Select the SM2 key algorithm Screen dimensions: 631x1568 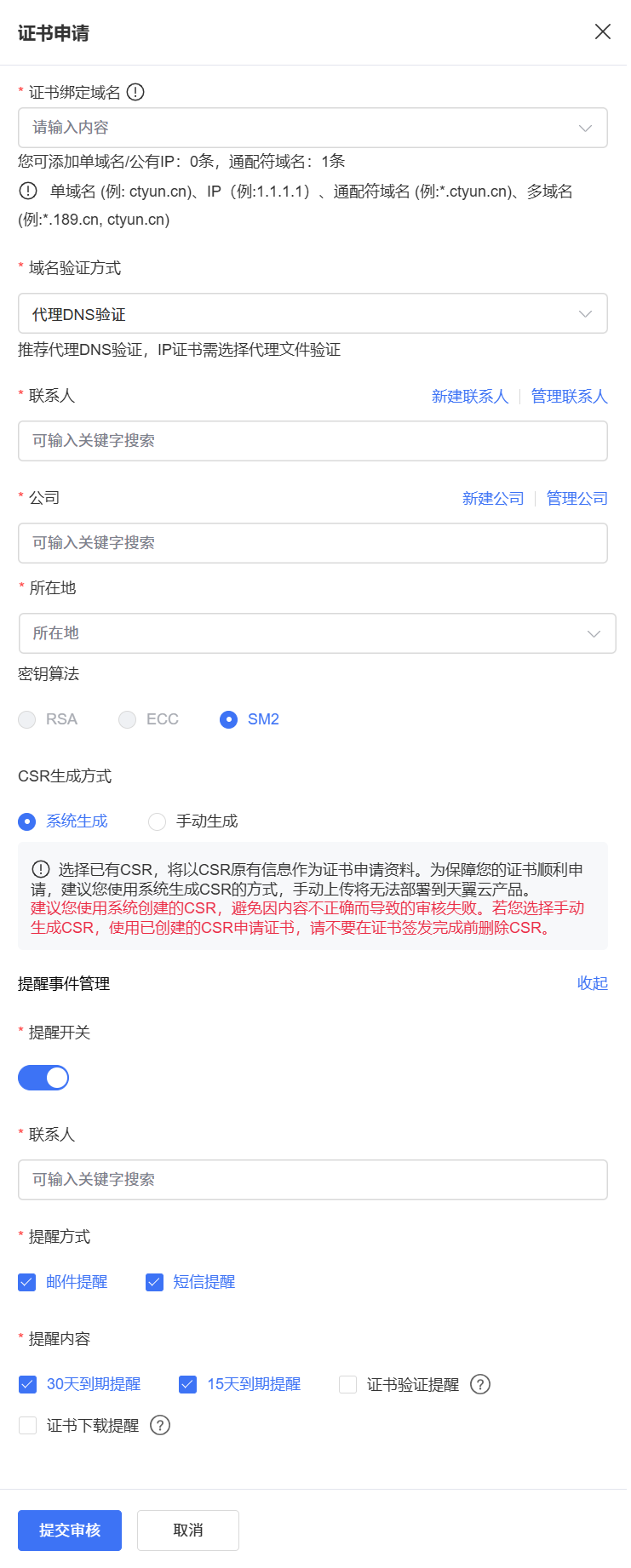(x=228, y=719)
